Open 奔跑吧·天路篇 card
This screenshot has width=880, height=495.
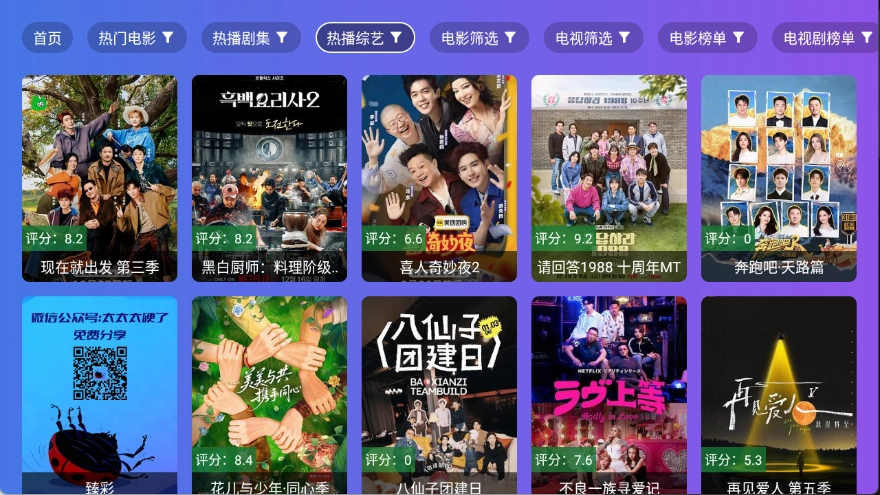click(x=779, y=178)
